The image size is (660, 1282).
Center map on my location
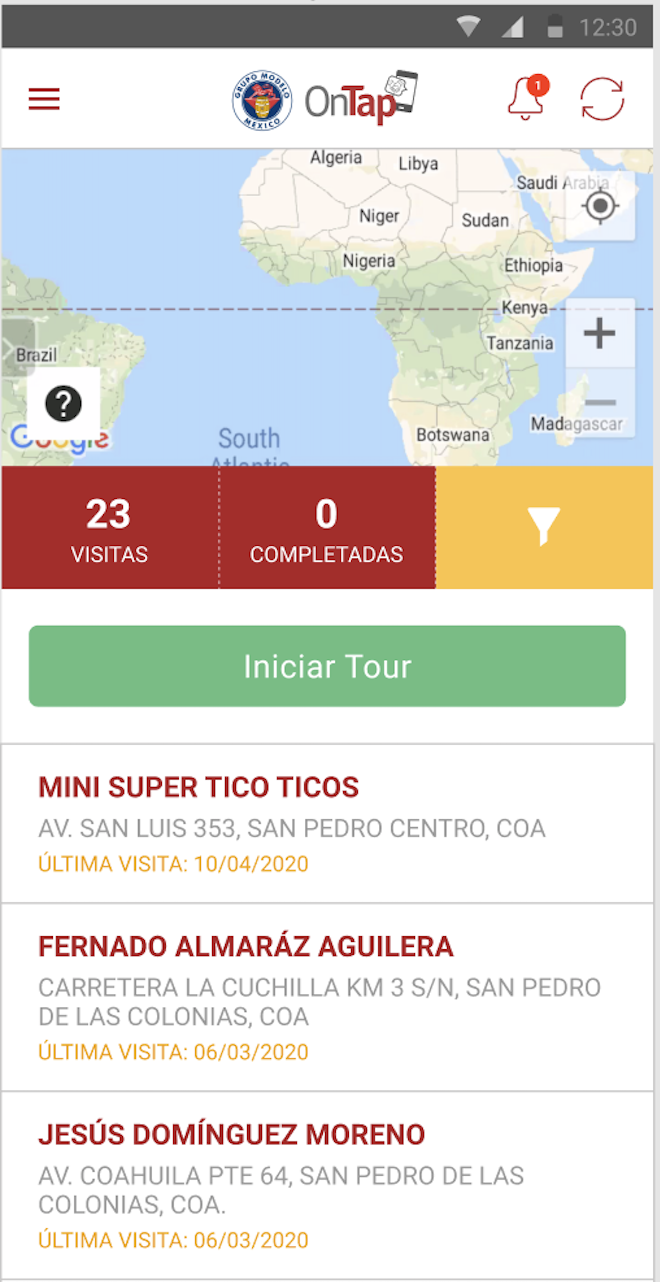click(600, 207)
